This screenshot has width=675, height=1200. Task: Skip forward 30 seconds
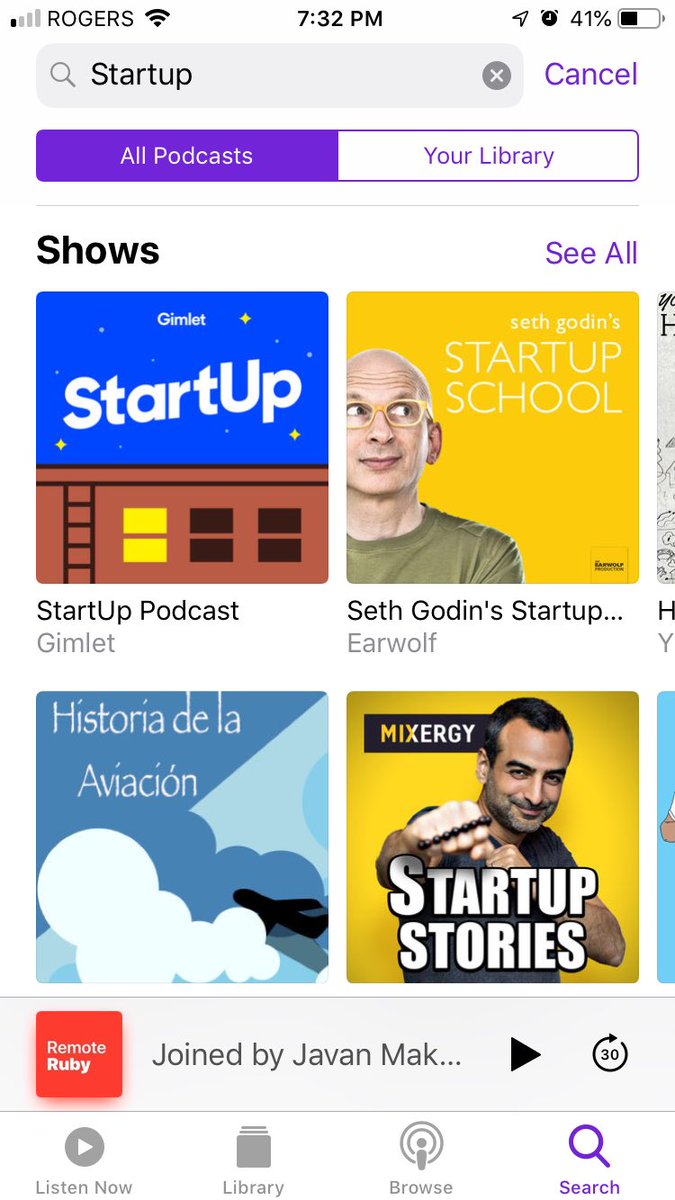tap(610, 1054)
